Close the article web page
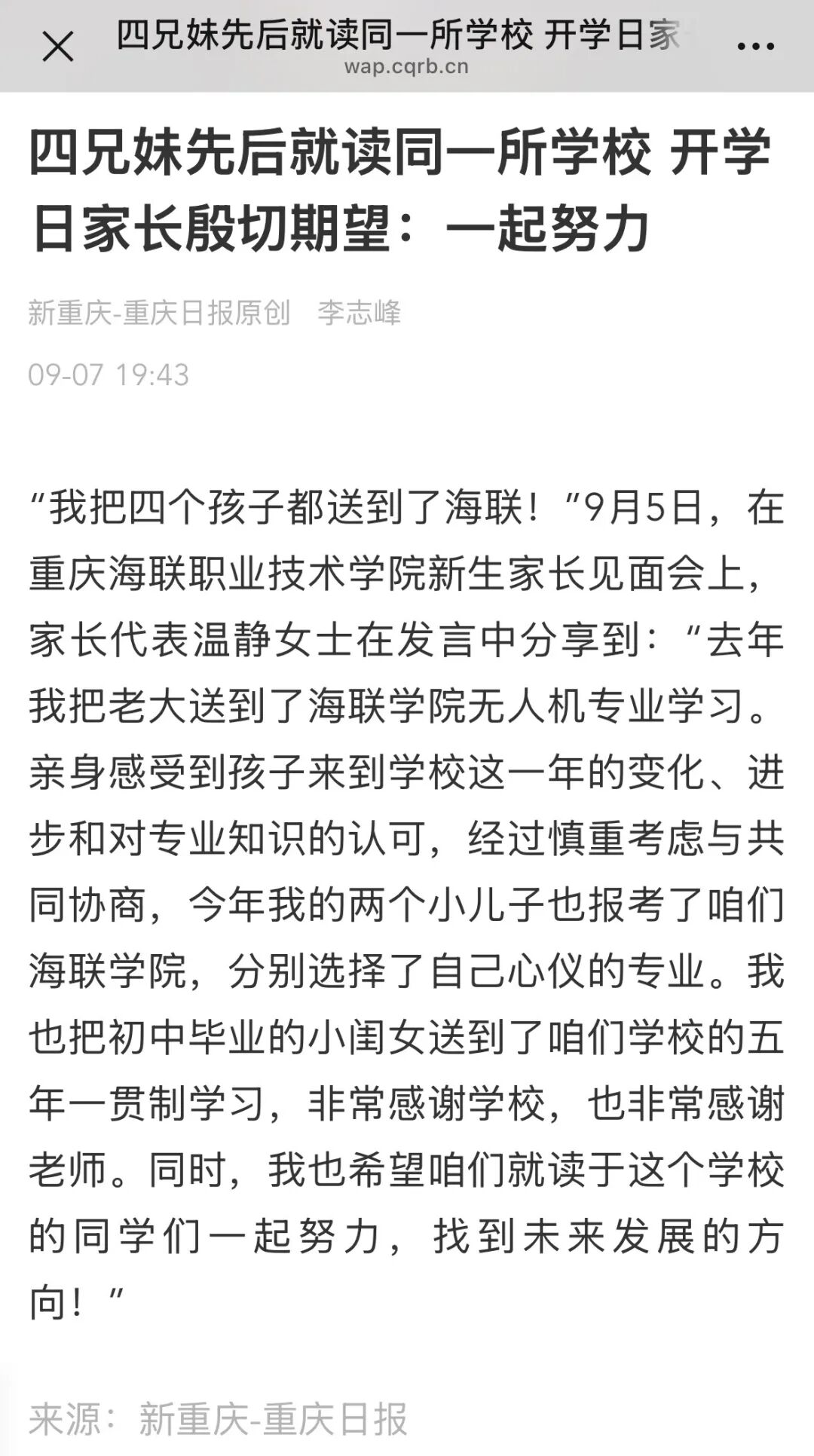The height and width of the screenshot is (1456, 814). pos(57,47)
